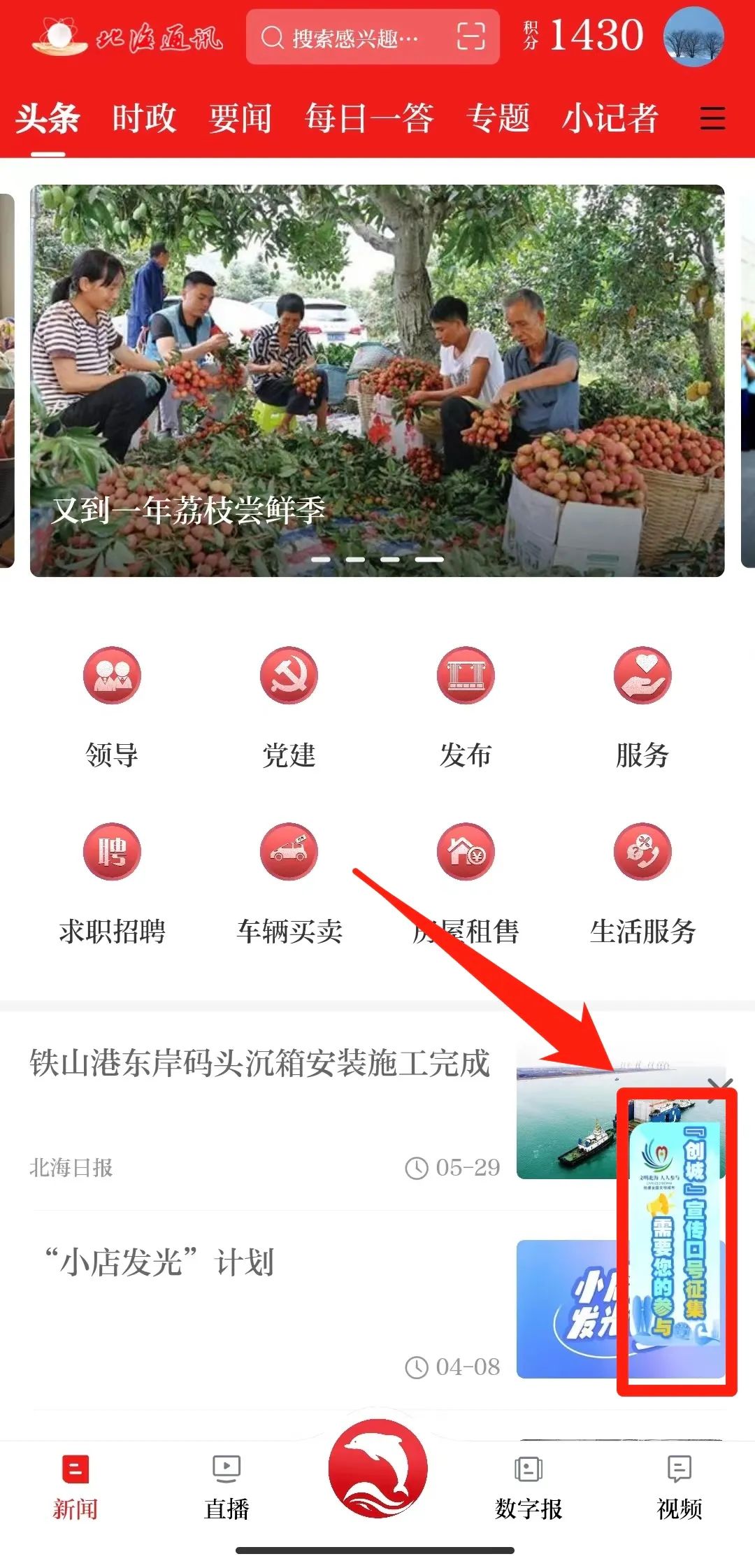Tap the dolphin button in the bottom bar
The width and height of the screenshot is (755, 1568).
tap(377, 1469)
